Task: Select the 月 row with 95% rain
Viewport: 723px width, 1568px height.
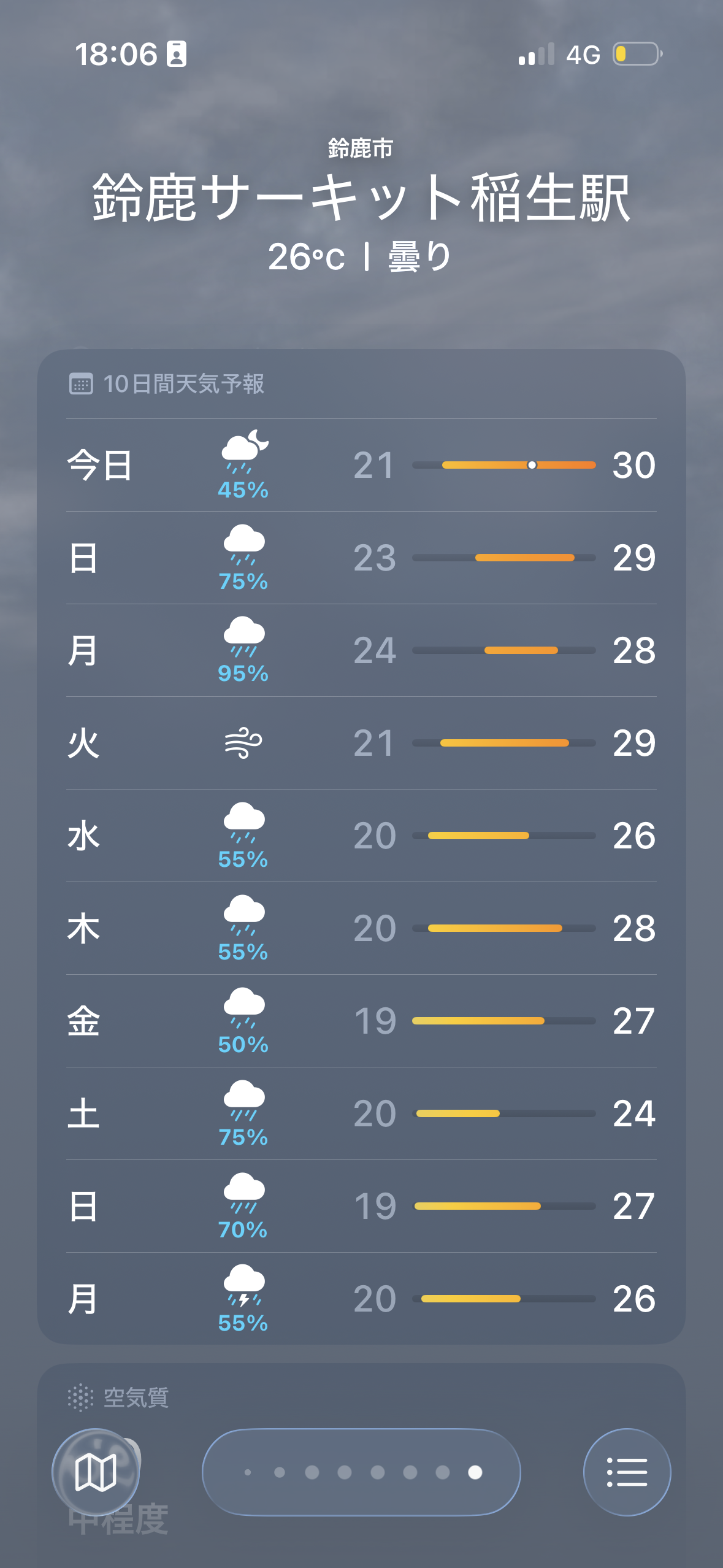Action: 361,650
